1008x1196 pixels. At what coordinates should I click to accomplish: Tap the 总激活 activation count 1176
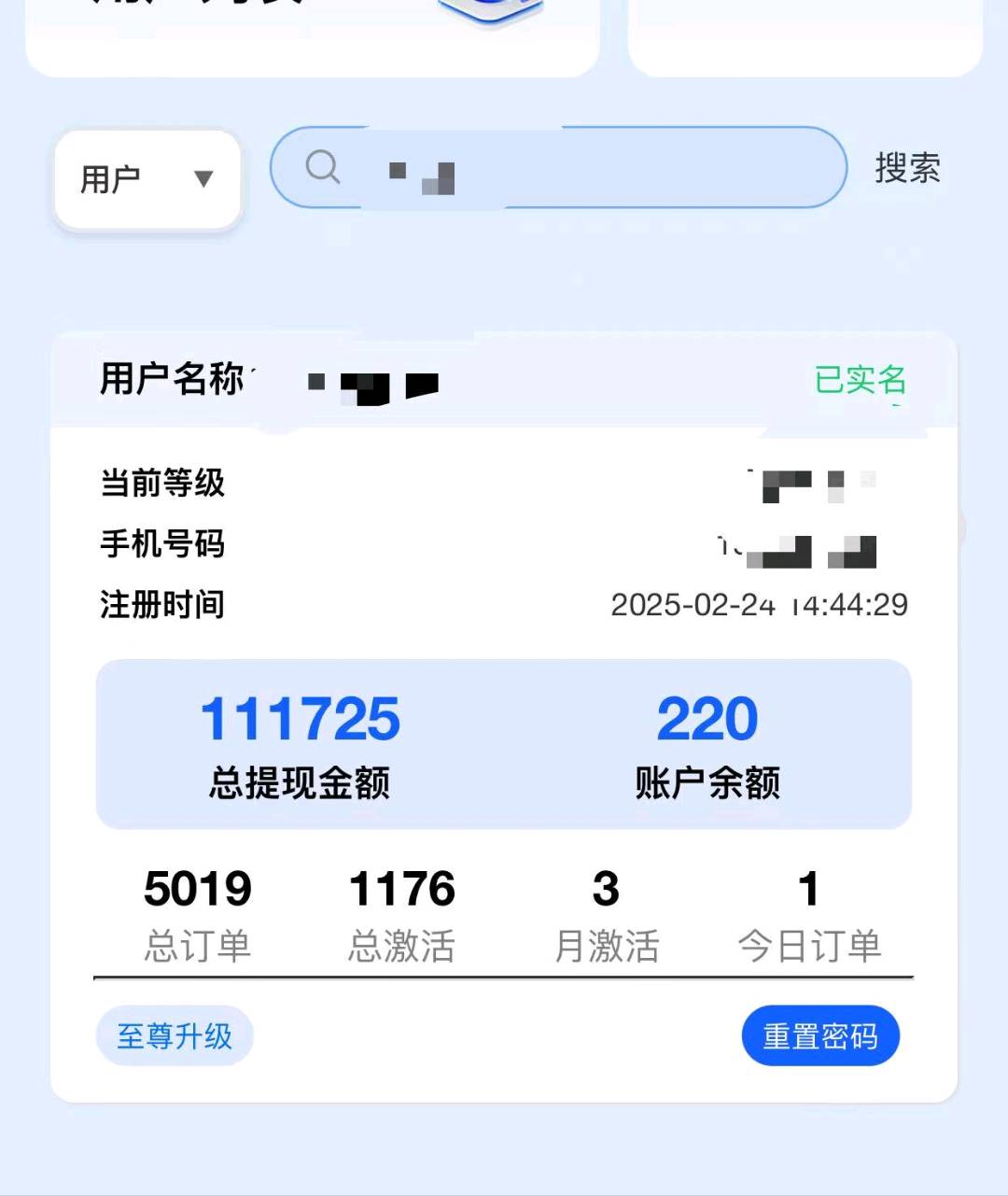tap(400, 890)
